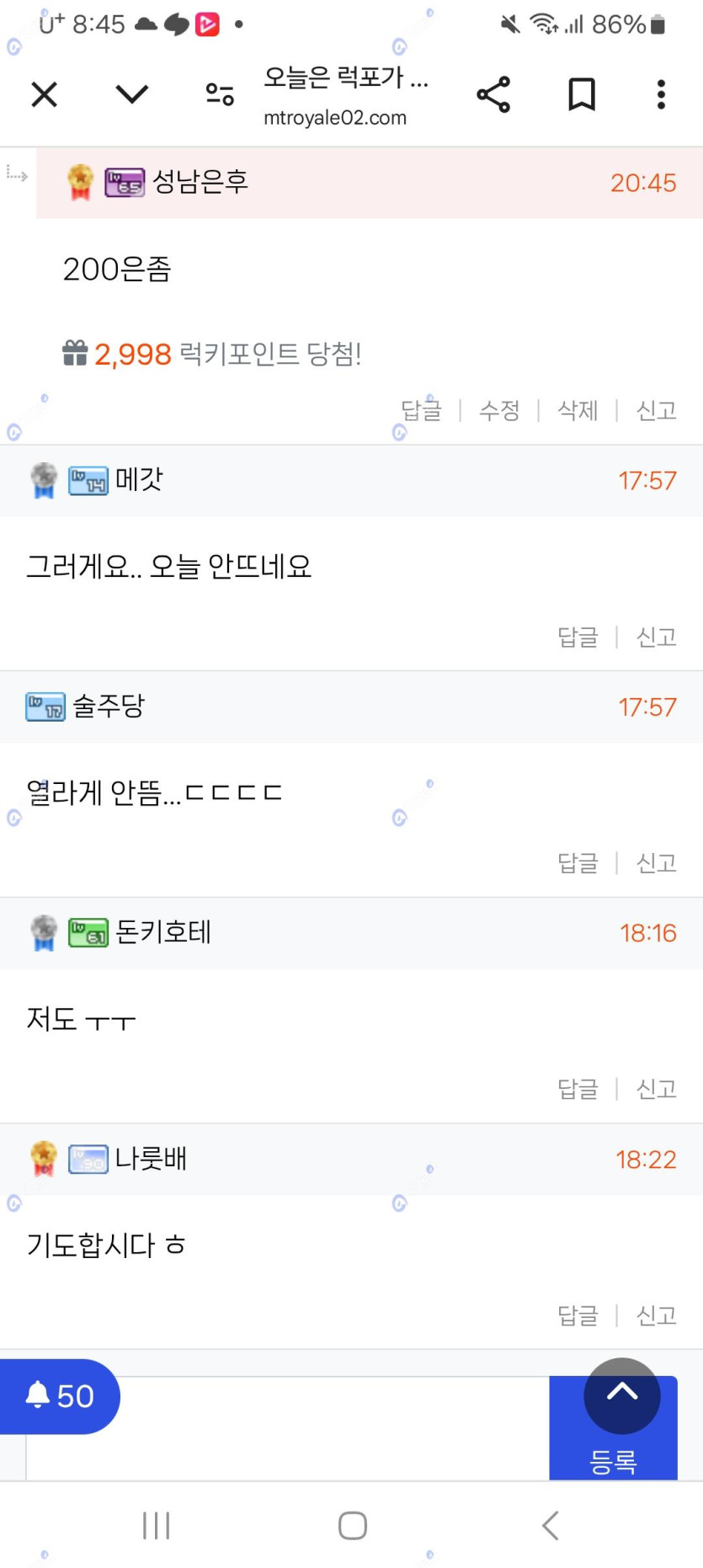Report 성남은후's comment with 신고
703x1568 pixels.
pos(657,411)
